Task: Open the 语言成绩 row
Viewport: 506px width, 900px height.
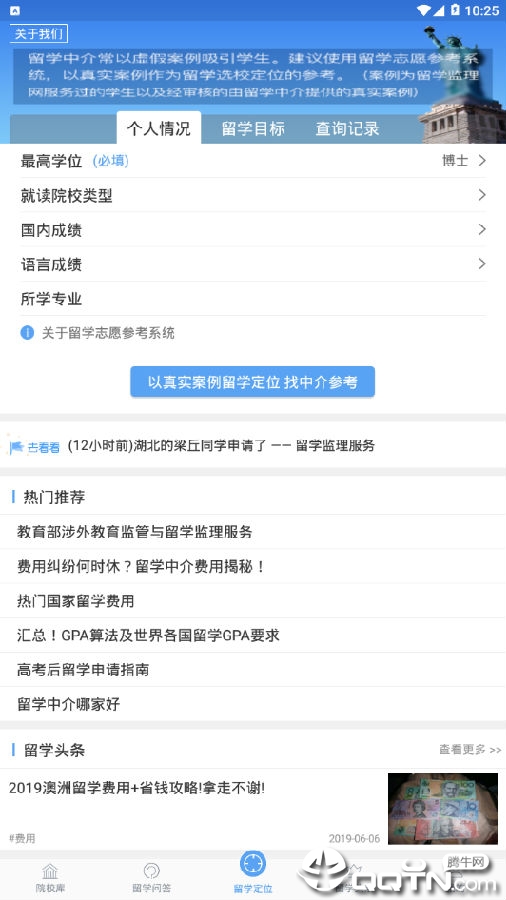Action: (253, 264)
